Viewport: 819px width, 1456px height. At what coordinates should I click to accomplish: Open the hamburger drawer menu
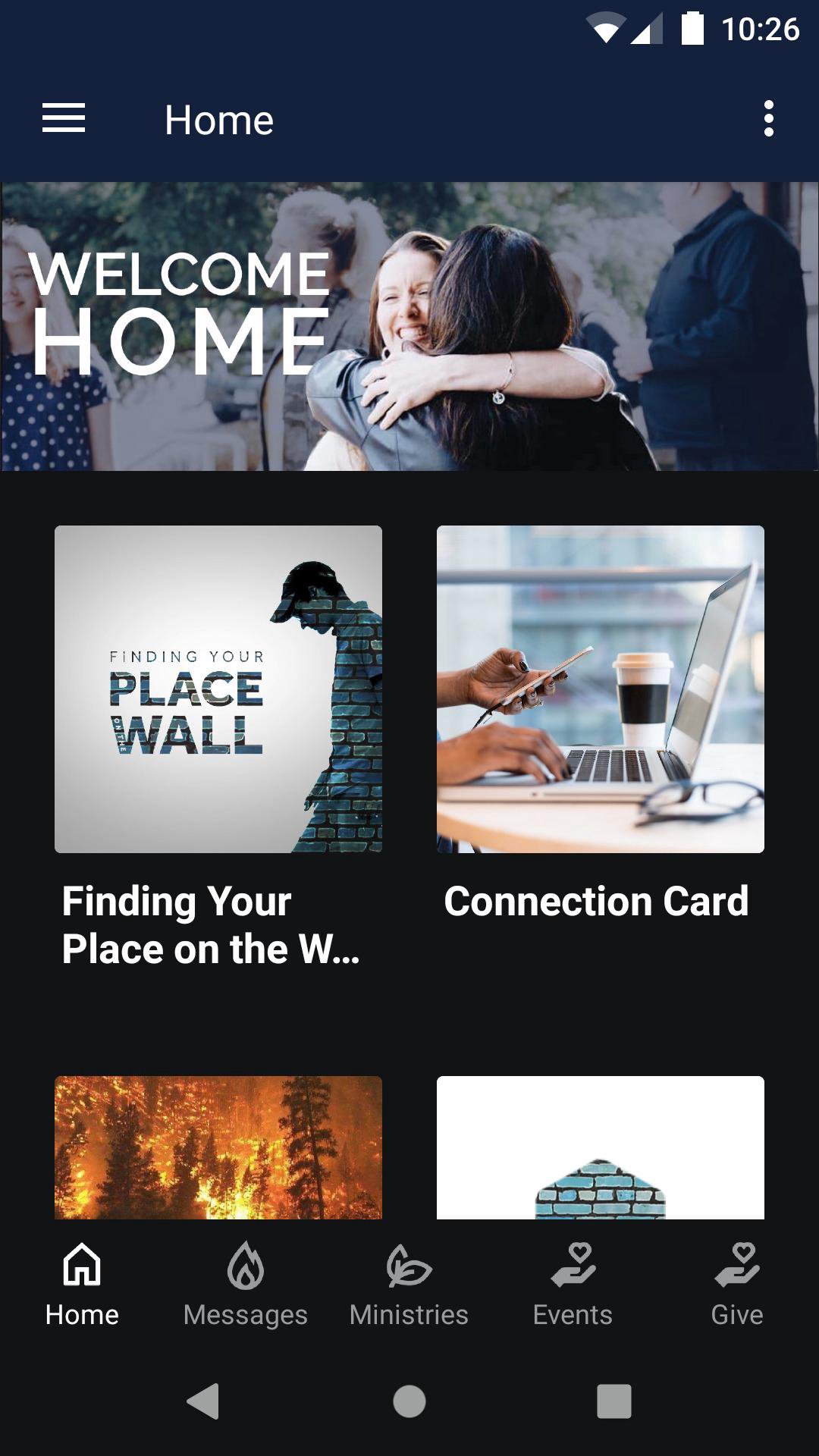tap(64, 119)
